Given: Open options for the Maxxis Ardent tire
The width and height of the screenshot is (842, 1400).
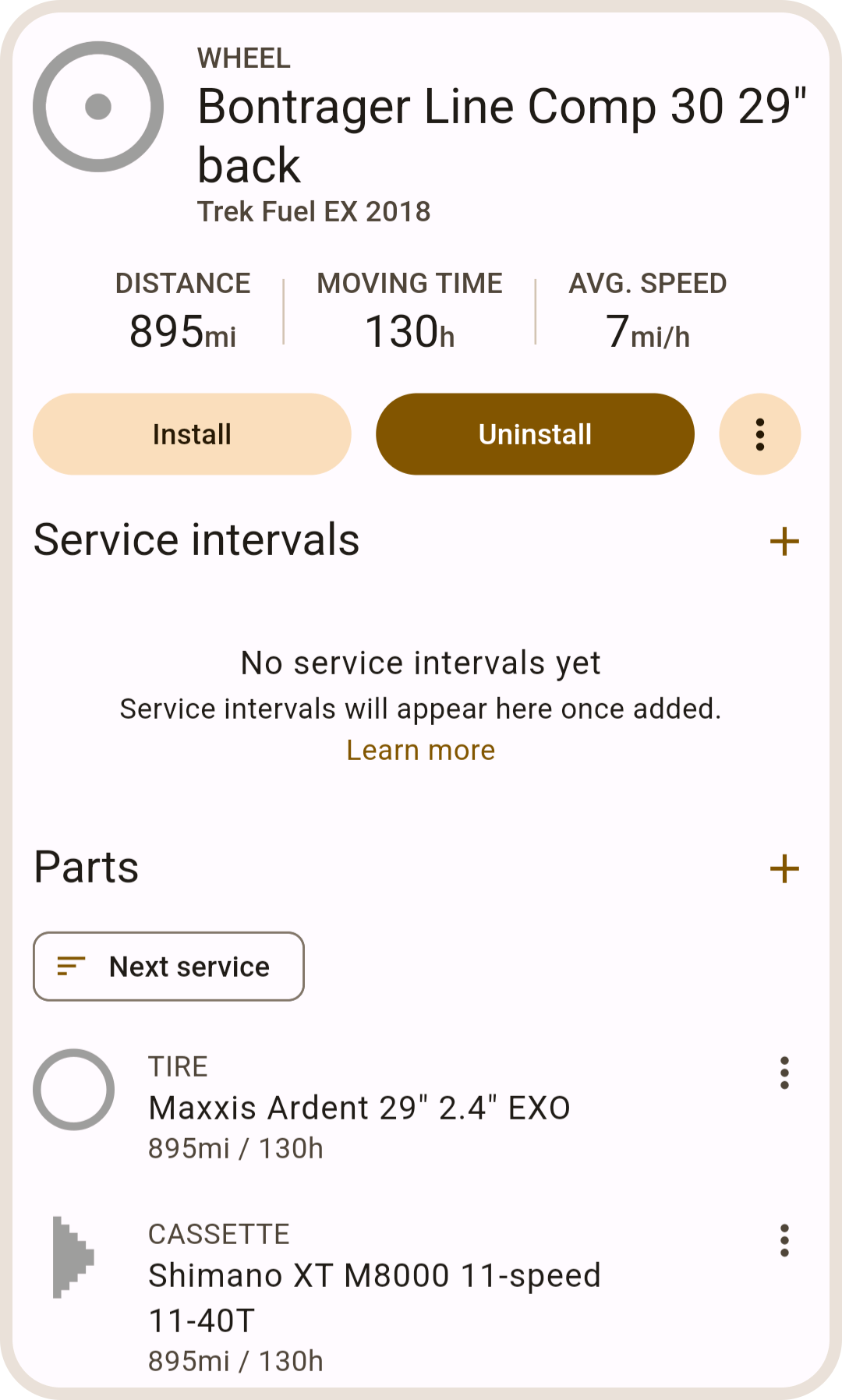Looking at the screenshot, I should pos(784,1073).
